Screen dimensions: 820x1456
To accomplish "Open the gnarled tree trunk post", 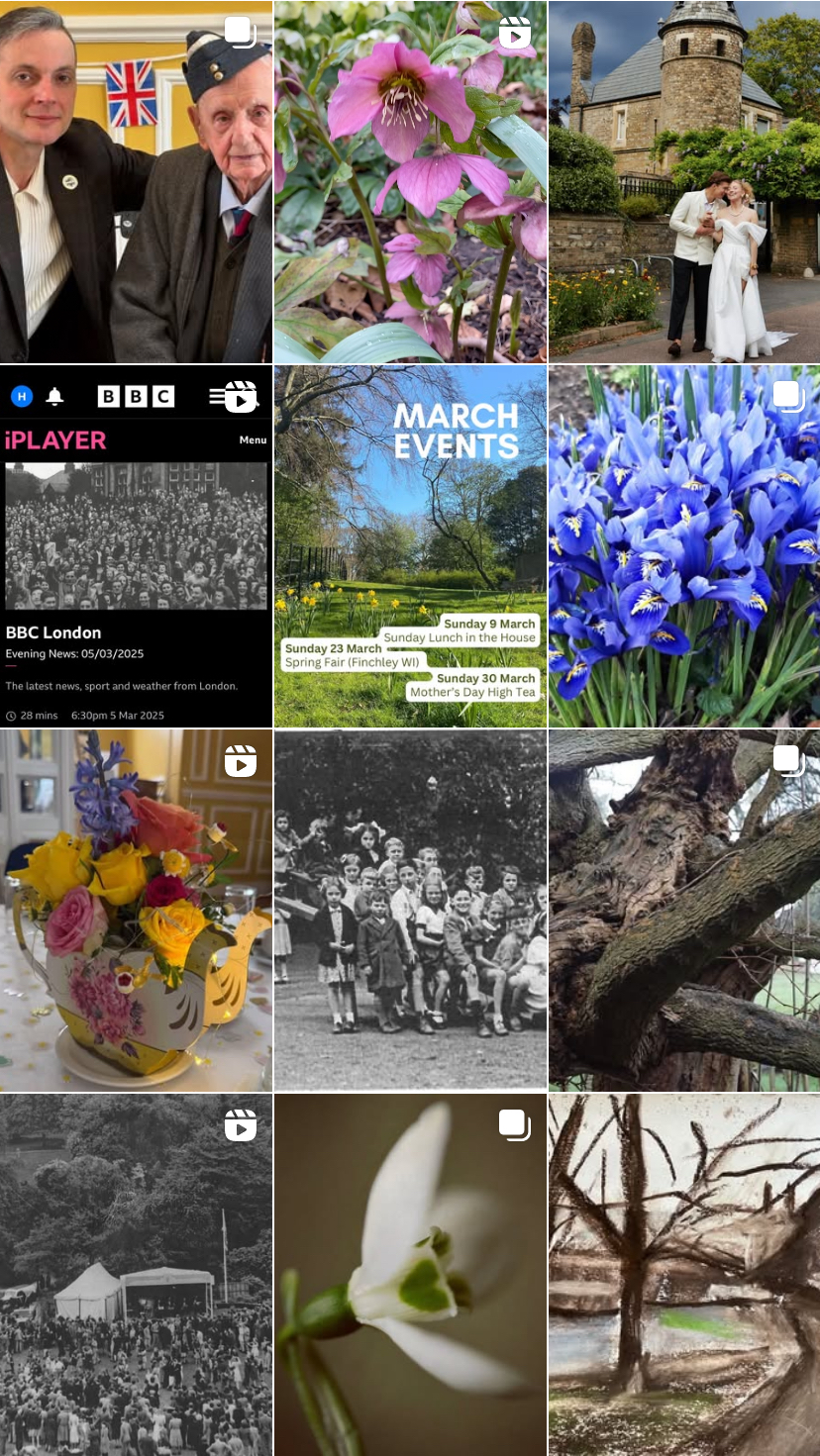I will (x=684, y=911).
